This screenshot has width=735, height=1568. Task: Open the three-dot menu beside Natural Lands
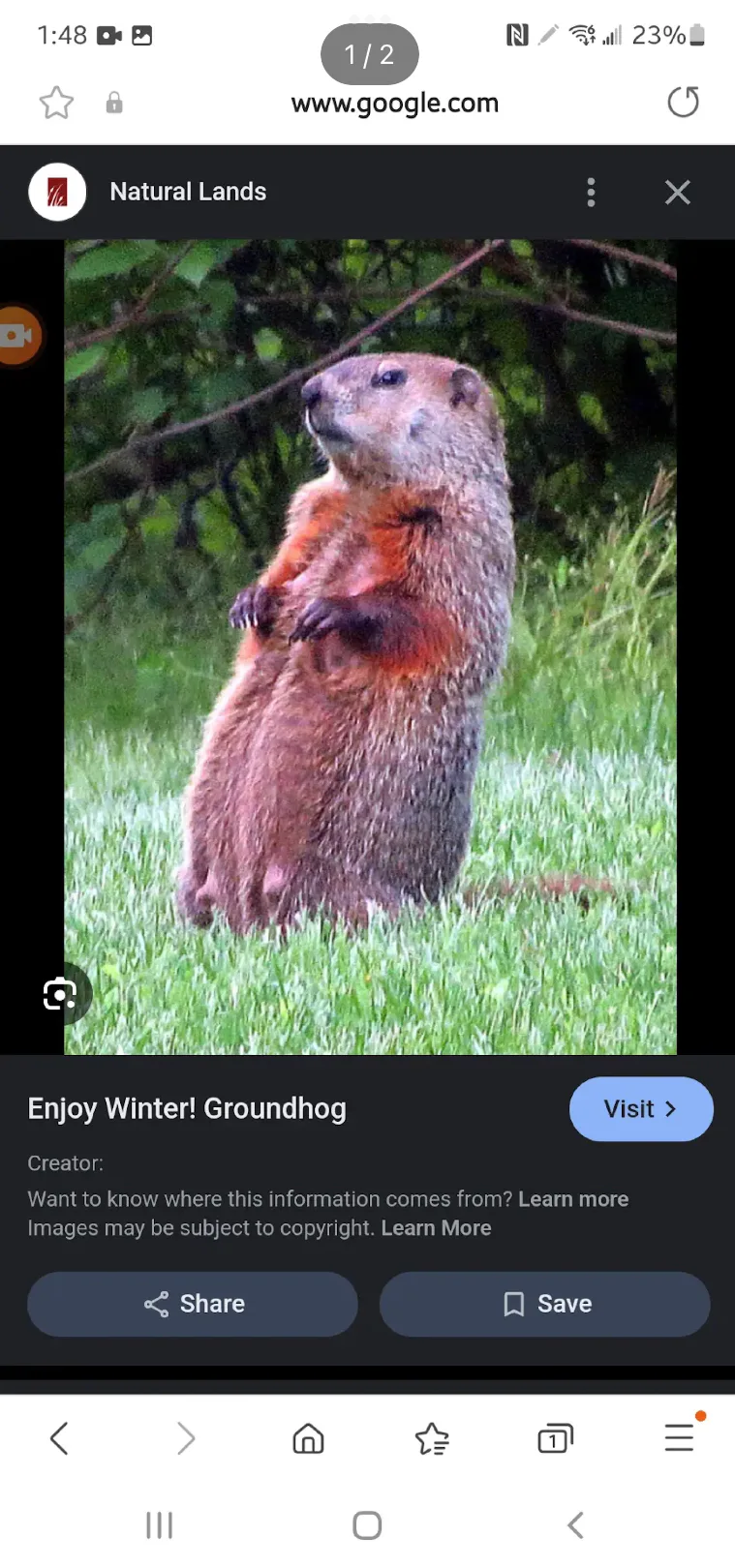click(x=591, y=192)
